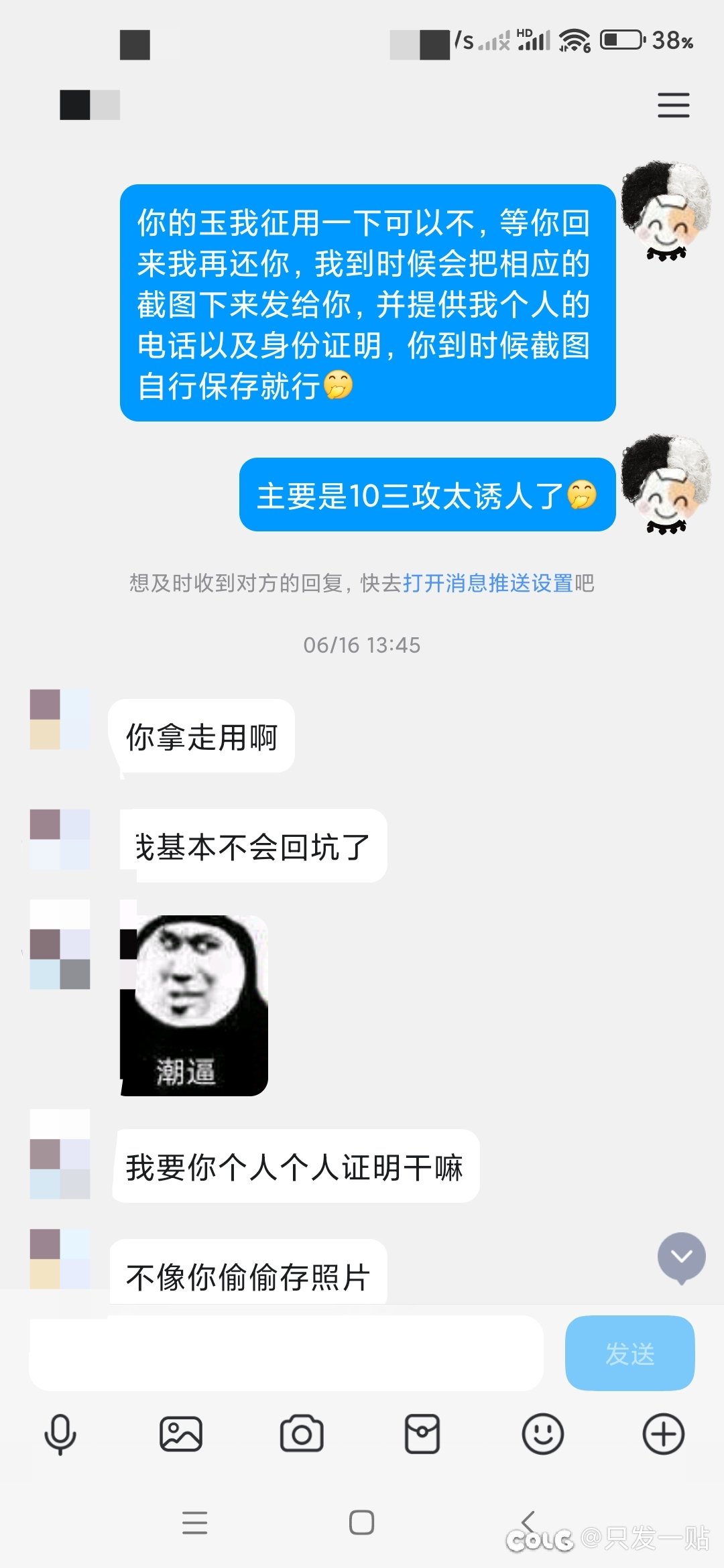
Task: Jump to the latest messages with the down-arrow button
Action: (x=681, y=1258)
